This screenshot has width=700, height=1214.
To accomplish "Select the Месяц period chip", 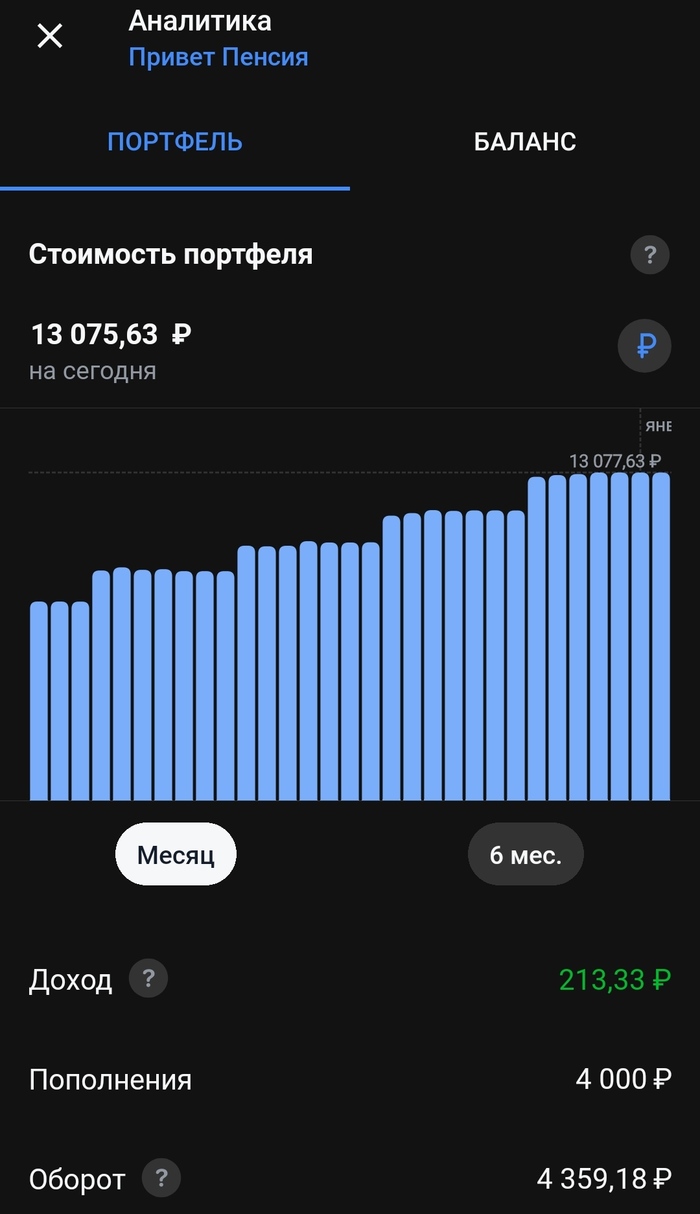I will [x=175, y=855].
